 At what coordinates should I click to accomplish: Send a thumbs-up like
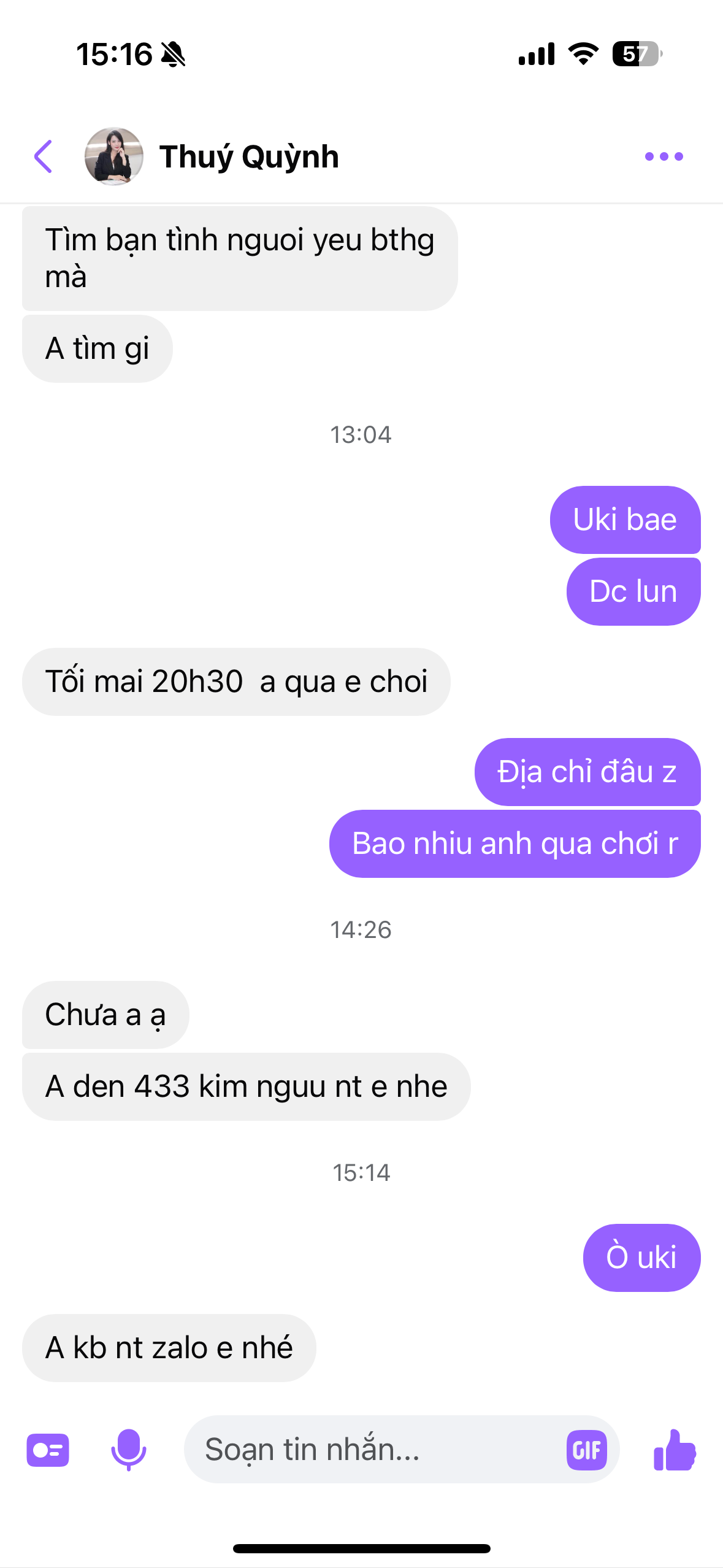[675, 1450]
